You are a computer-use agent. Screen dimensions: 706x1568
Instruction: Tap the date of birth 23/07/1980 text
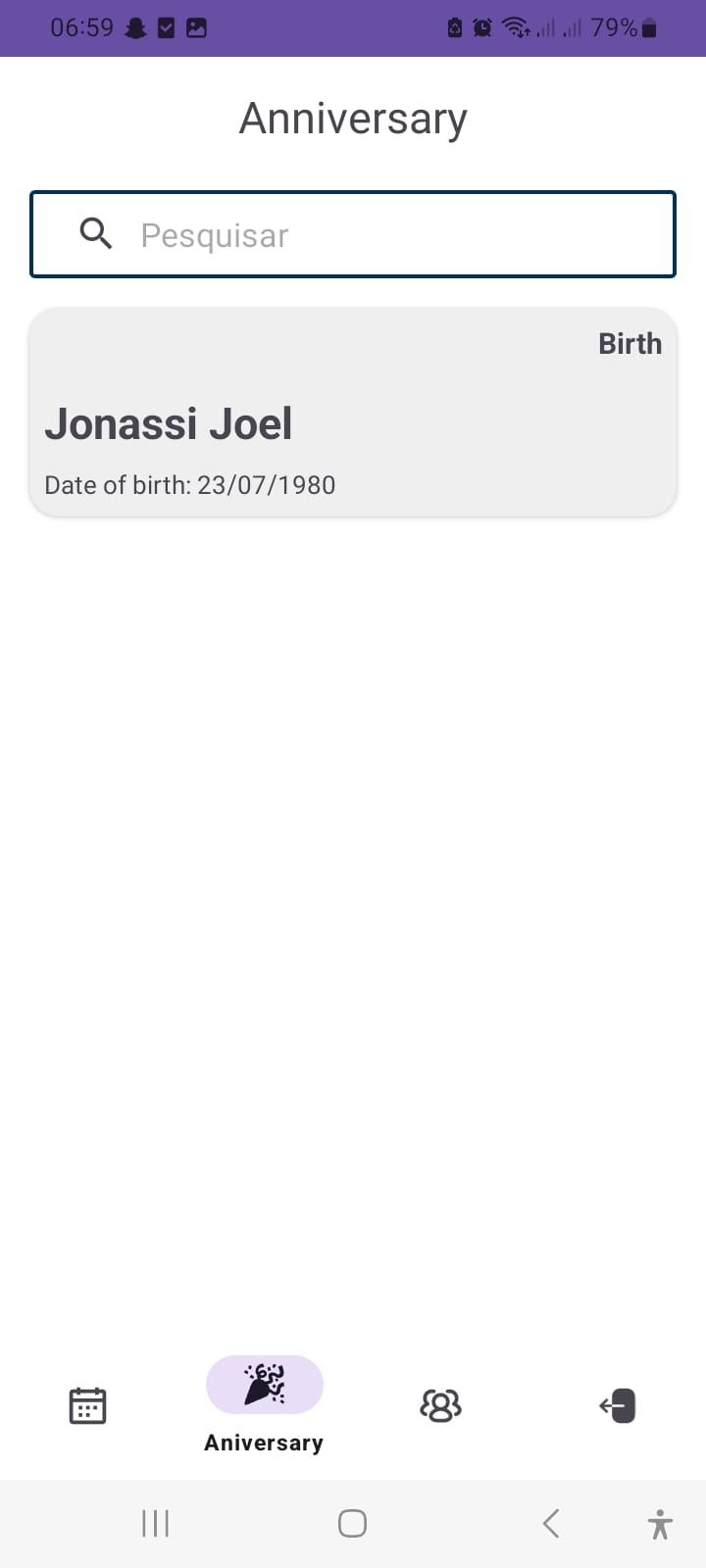click(x=190, y=484)
